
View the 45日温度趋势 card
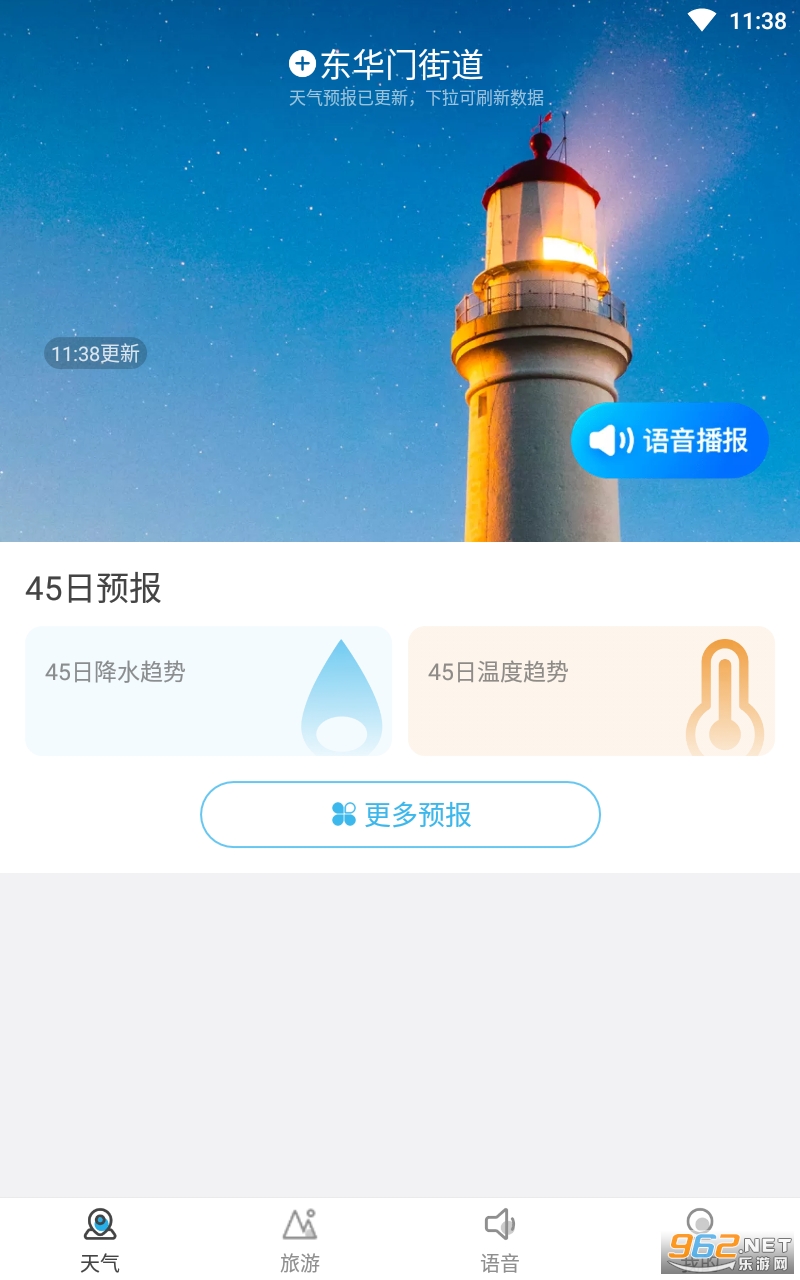(591, 691)
